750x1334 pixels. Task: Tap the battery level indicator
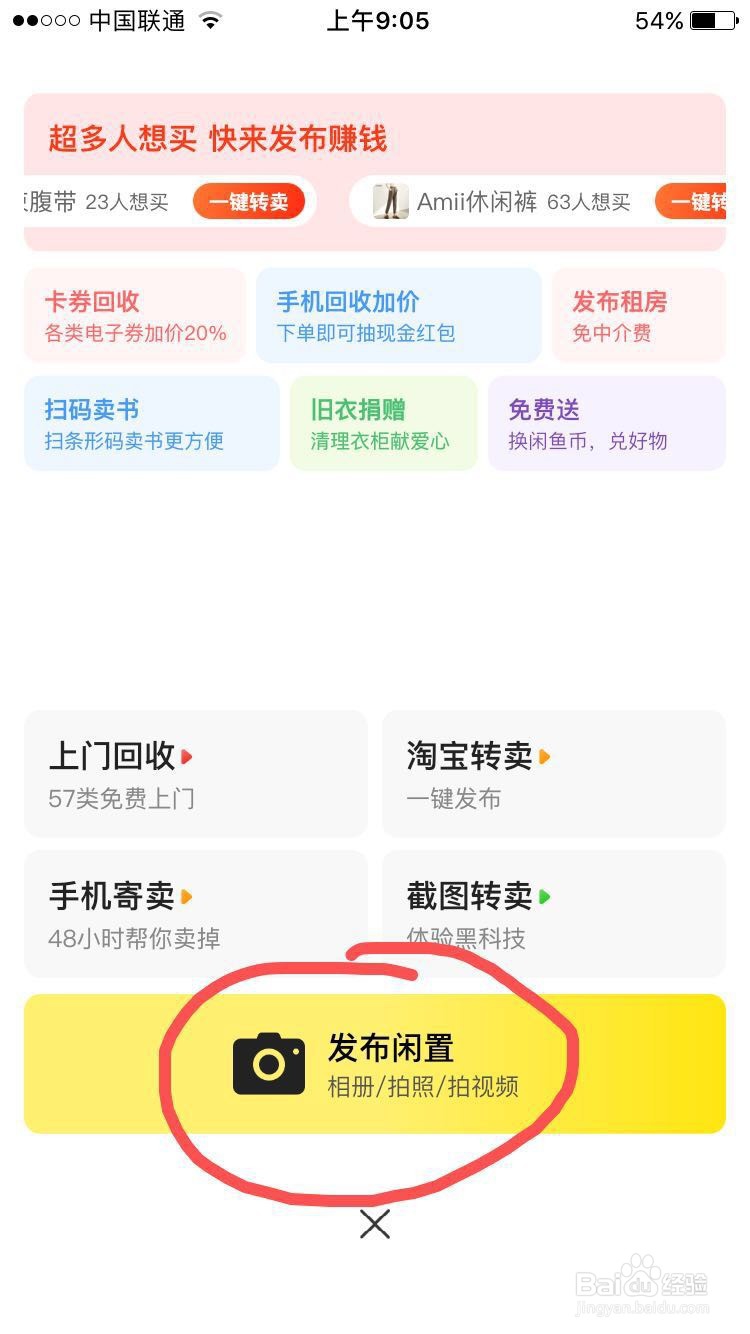click(x=711, y=18)
